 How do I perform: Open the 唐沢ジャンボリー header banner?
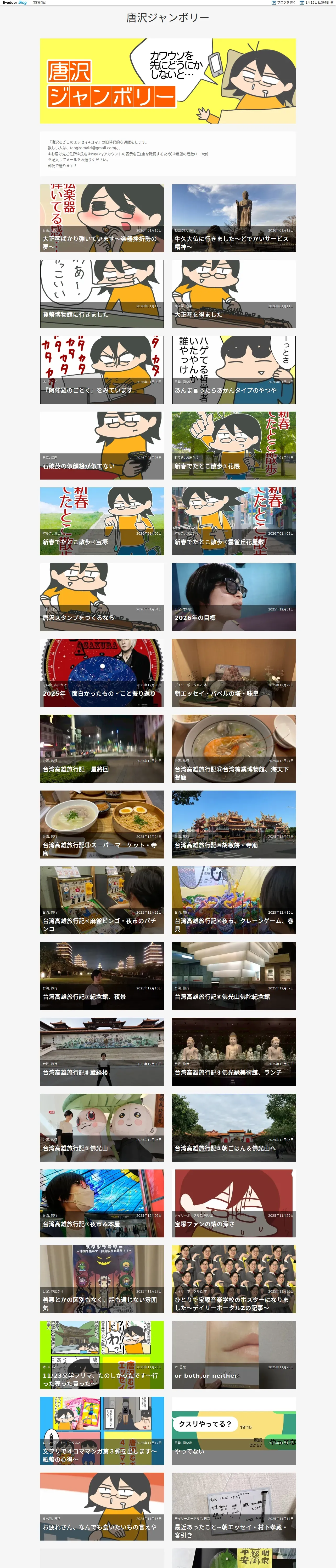168,81
